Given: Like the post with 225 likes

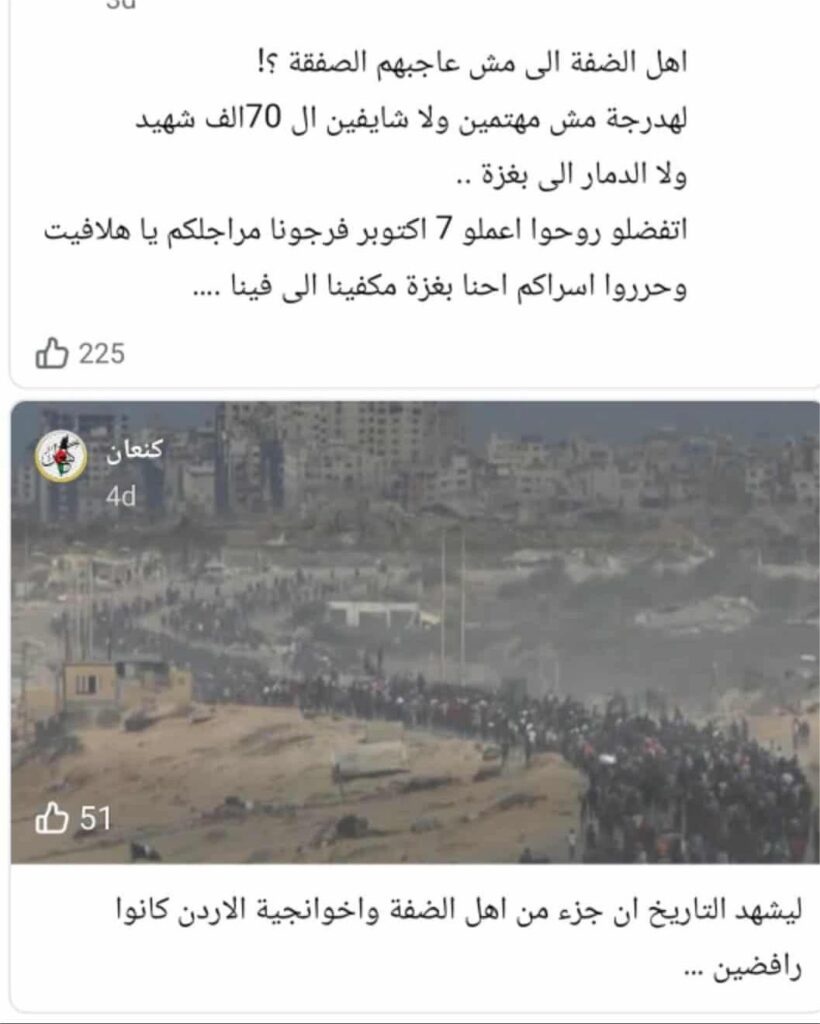Looking at the screenshot, I should [x=52, y=353].
